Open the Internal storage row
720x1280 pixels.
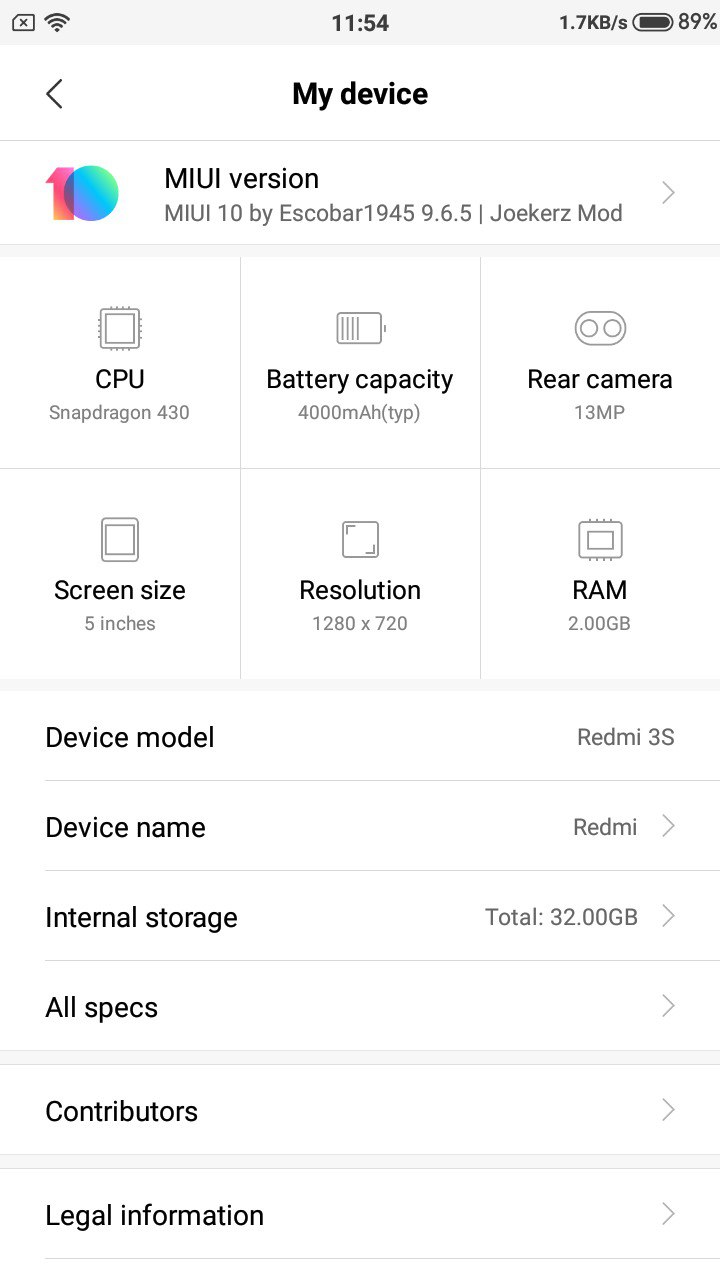pos(360,917)
